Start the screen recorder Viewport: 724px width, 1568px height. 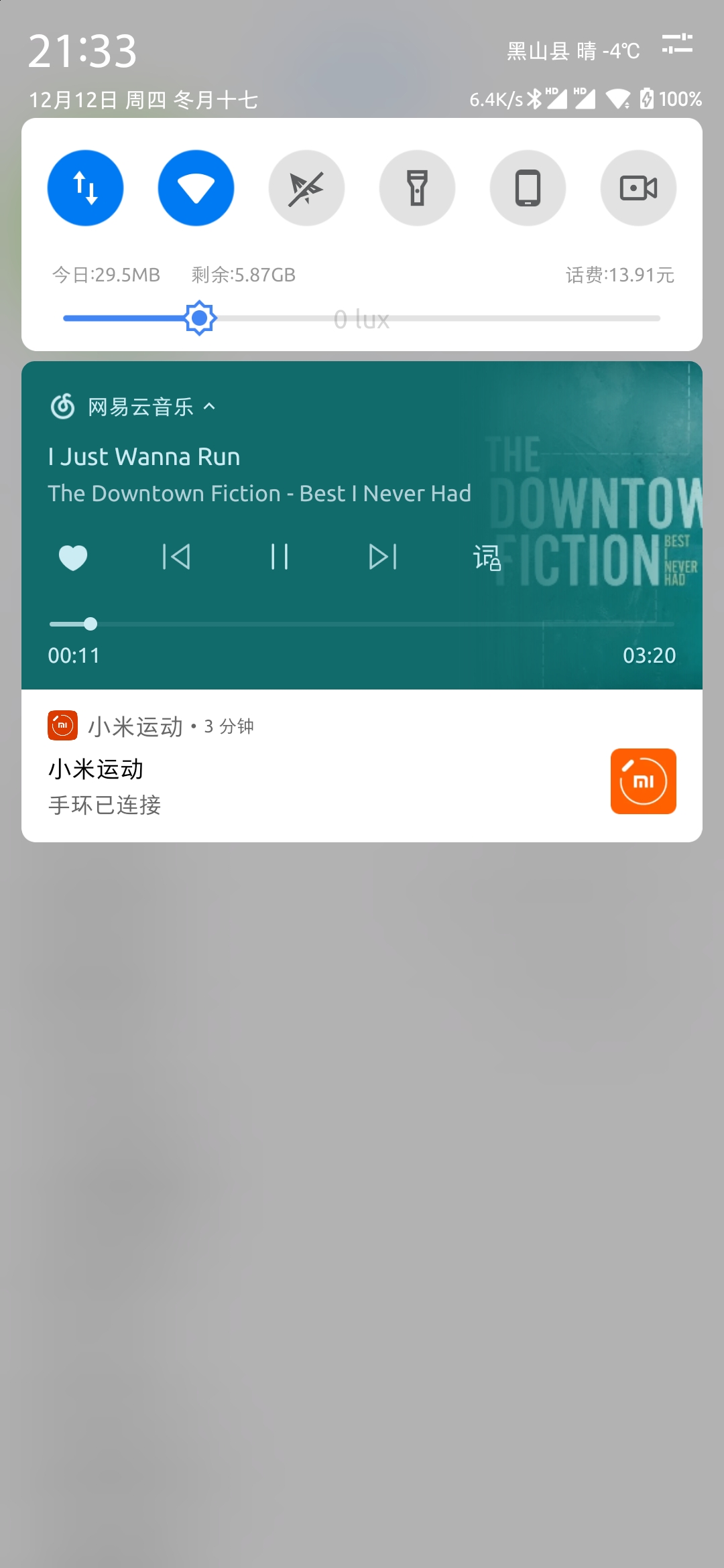point(638,188)
